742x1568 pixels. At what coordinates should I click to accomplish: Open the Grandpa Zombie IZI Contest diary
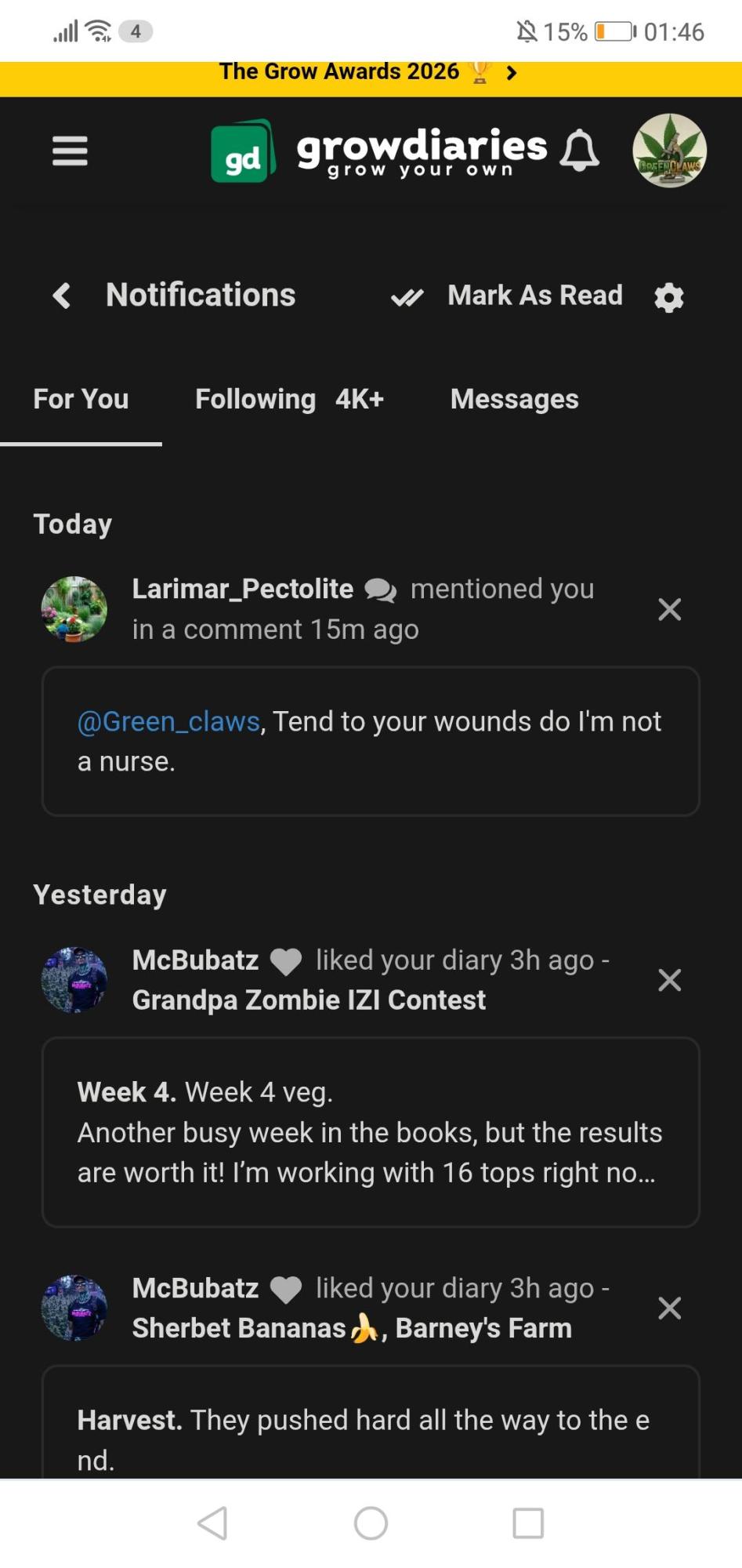tap(309, 1000)
